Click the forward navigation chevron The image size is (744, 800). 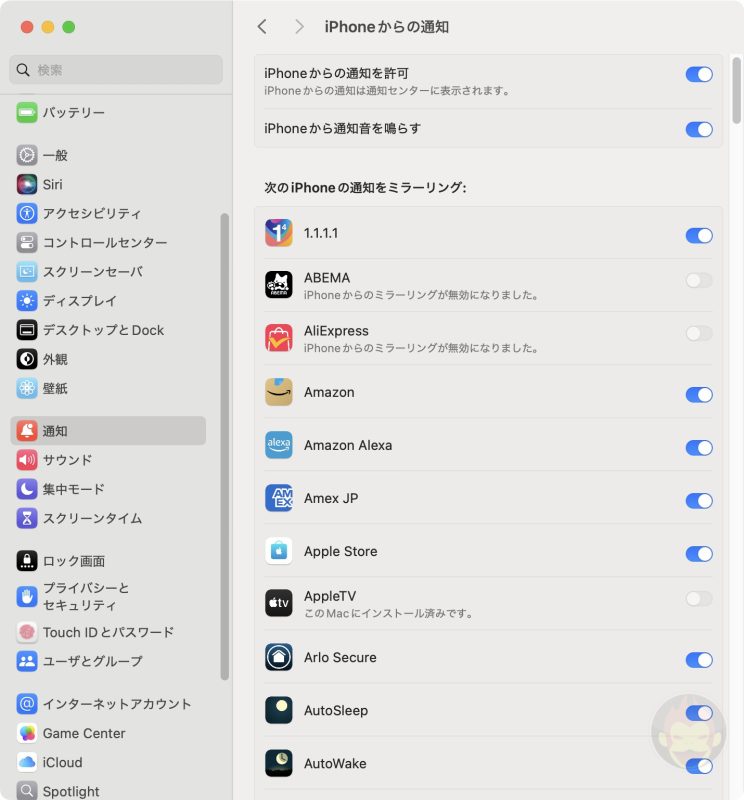(298, 27)
